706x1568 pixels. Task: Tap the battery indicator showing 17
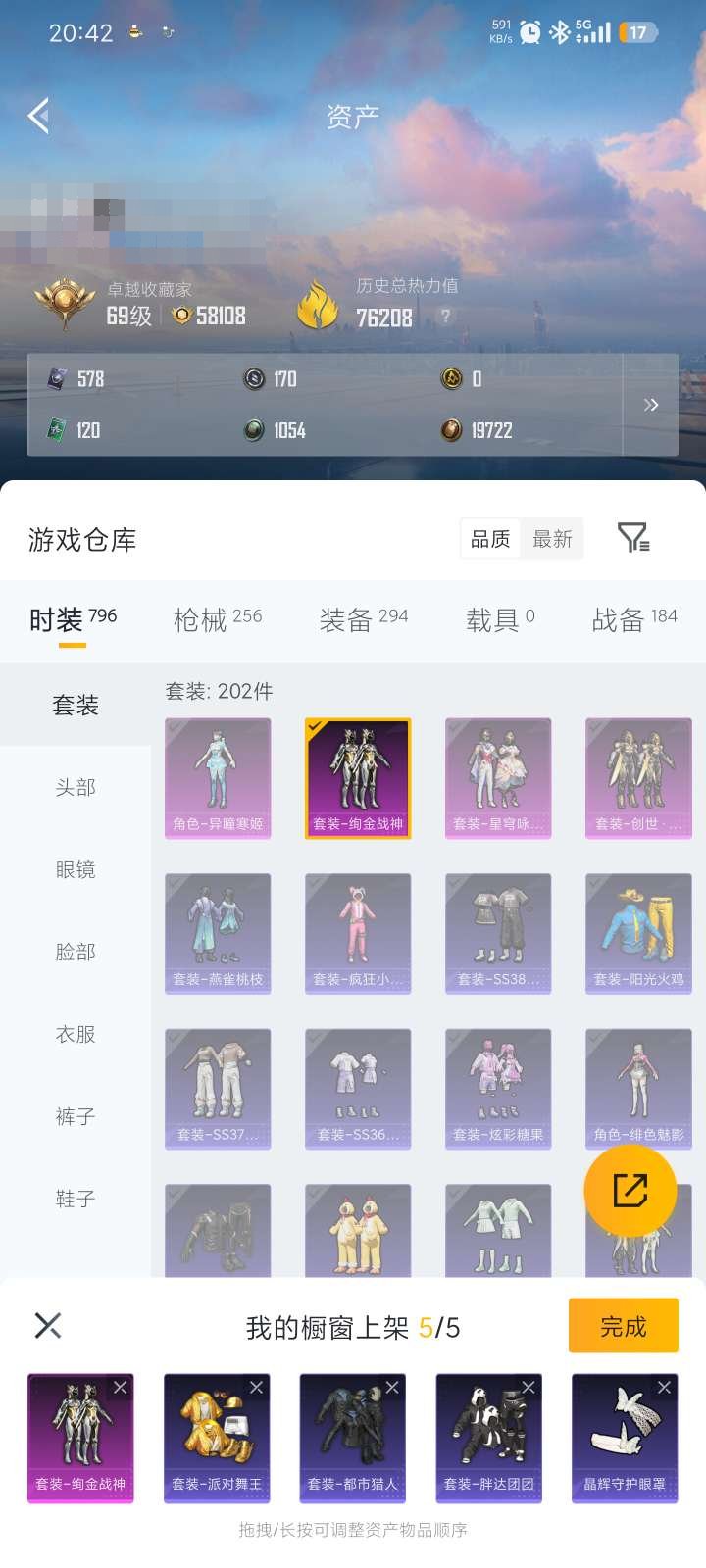638,31
